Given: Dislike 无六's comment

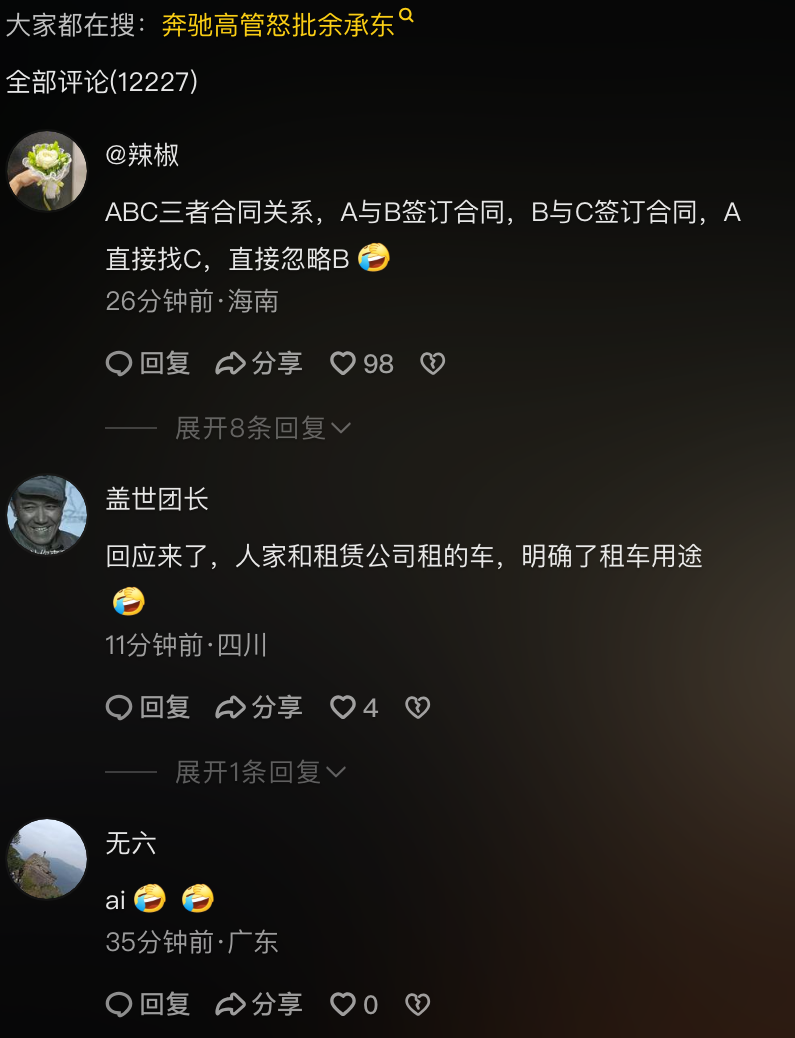Looking at the screenshot, I should click(417, 1004).
